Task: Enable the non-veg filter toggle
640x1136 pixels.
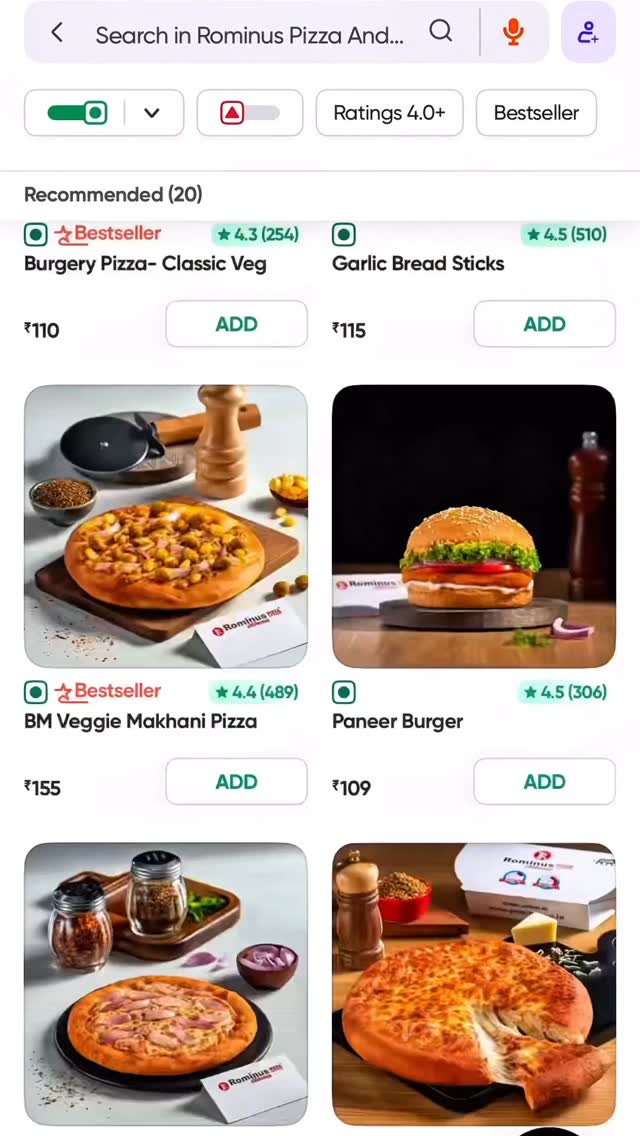Action: (x=249, y=113)
